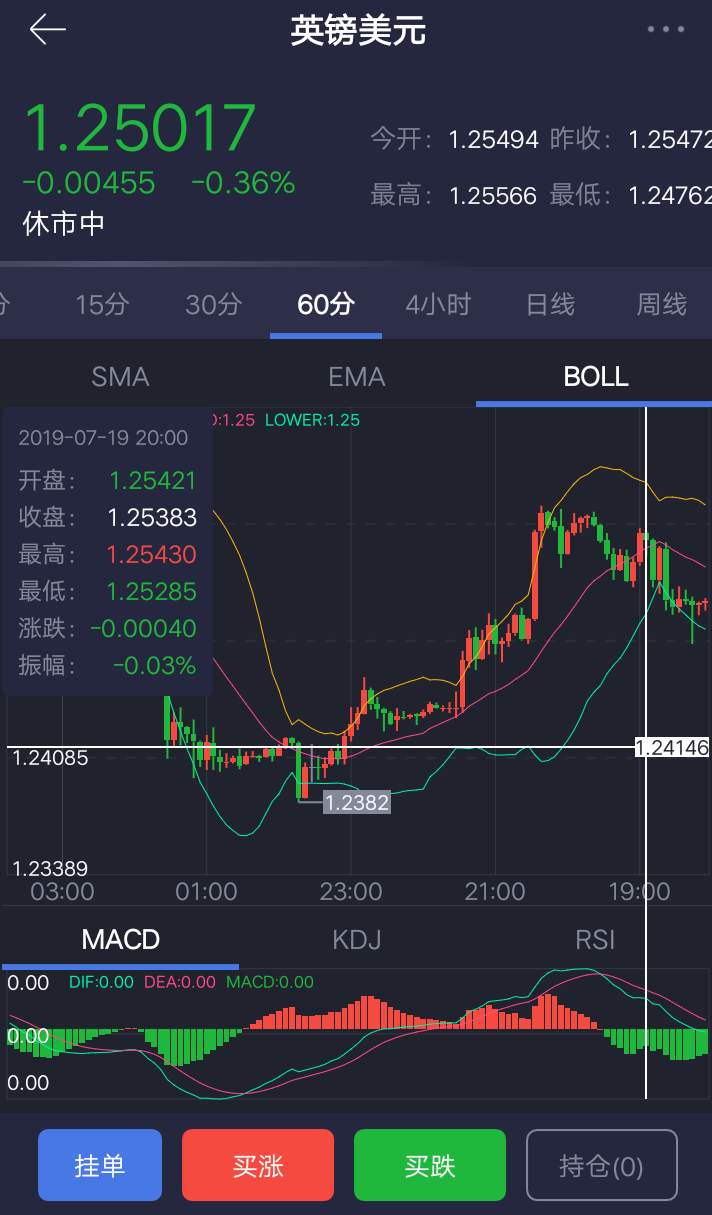Screen dimensions: 712x1215
Task: Tap 买跌 to sell short
Action: click(430, 1165)
